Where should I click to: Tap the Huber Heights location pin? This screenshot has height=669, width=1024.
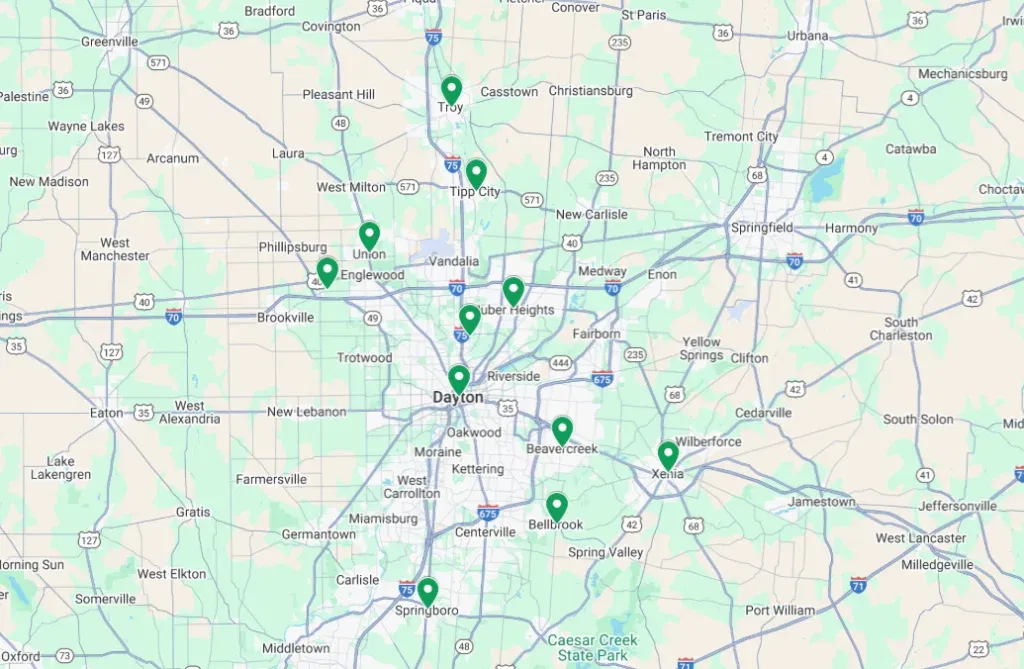[x=513, y=290]
